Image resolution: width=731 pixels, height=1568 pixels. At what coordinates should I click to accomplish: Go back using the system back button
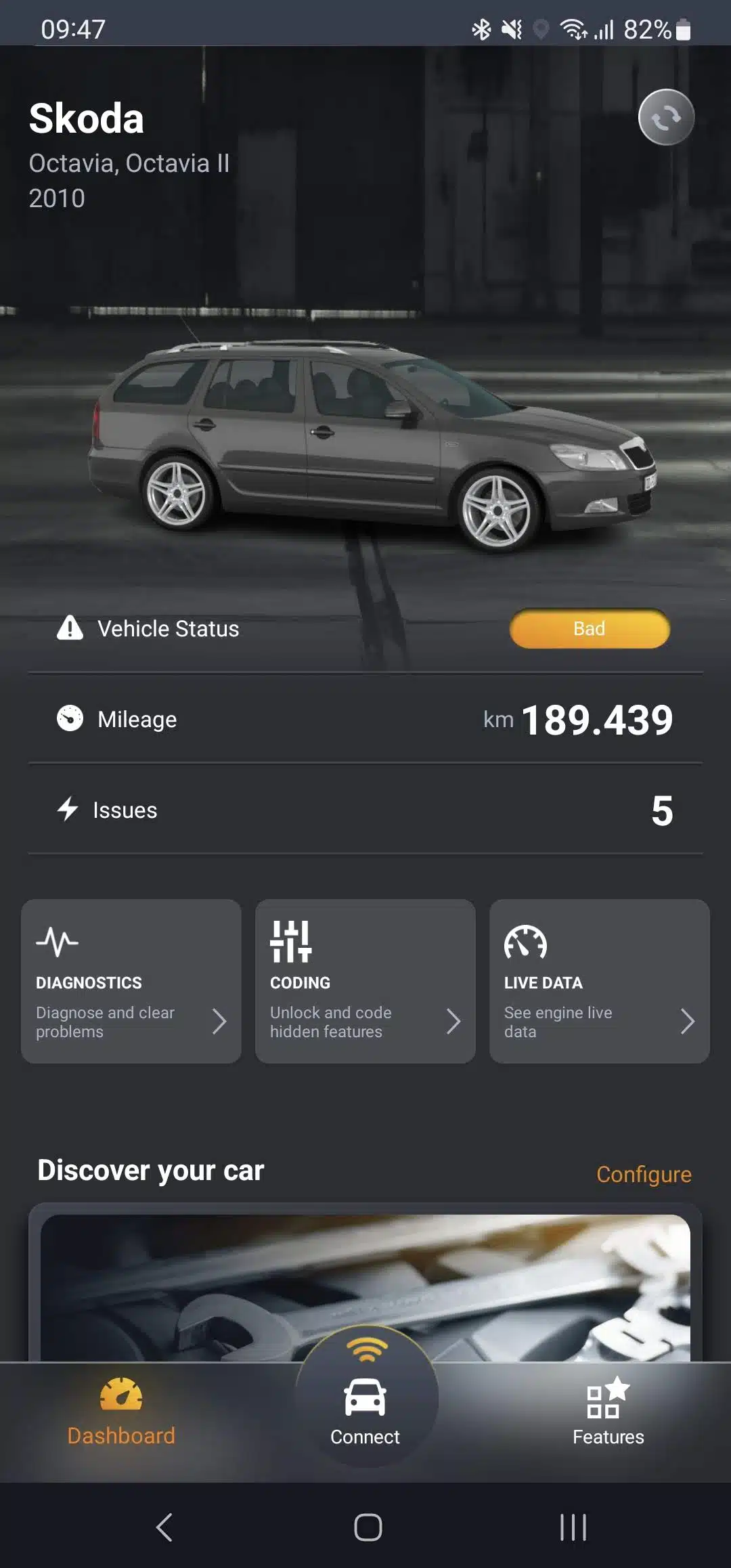pos(164,1527)
